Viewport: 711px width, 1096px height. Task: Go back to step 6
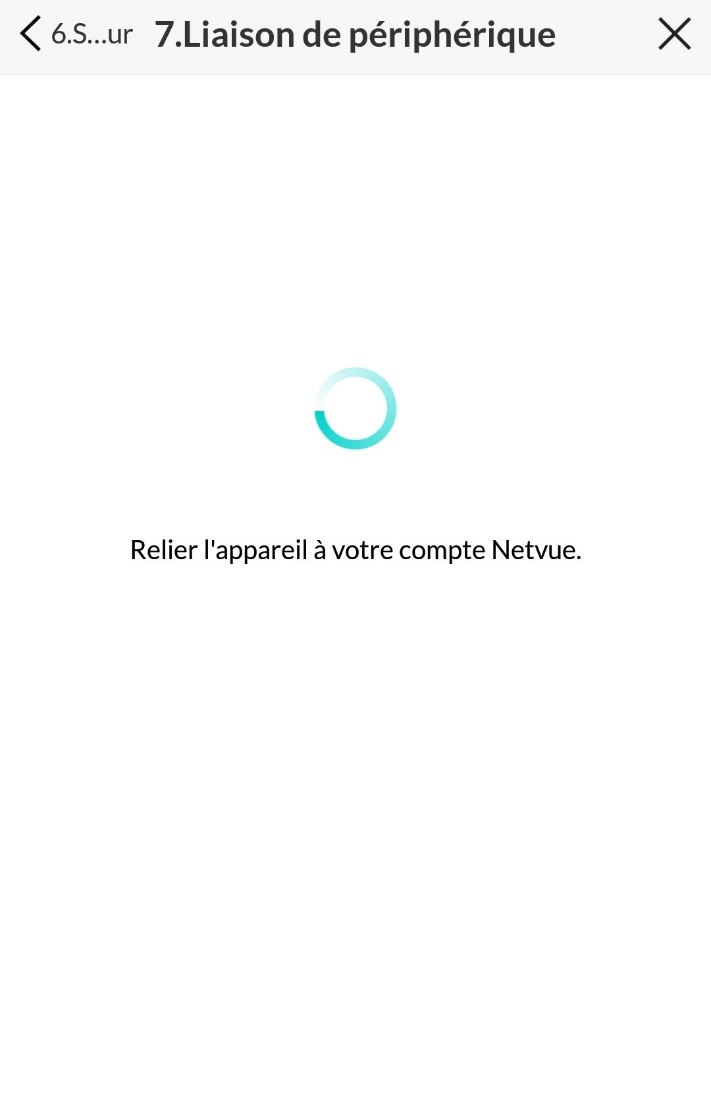[75, 35]
